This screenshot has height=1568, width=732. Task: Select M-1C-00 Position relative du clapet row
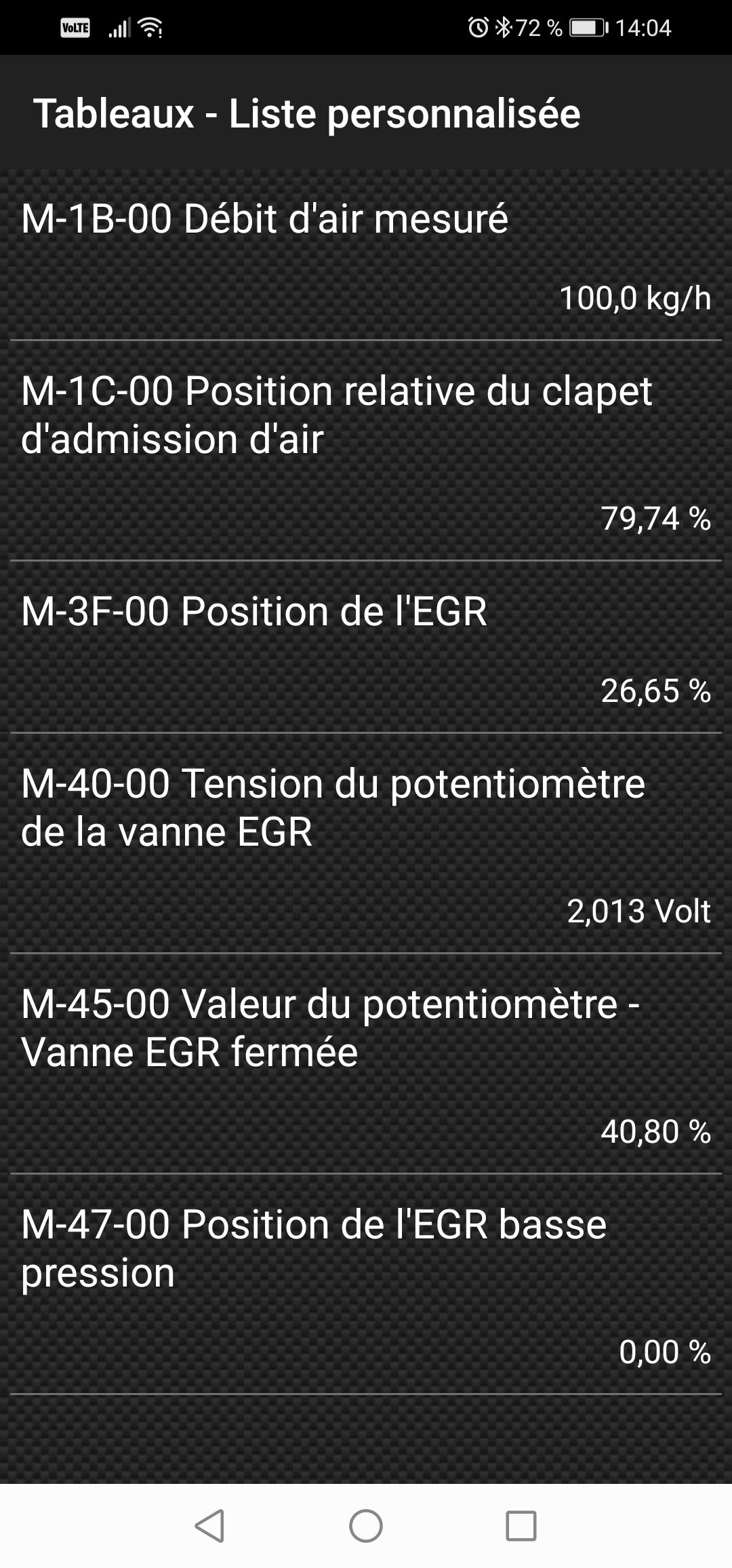tap(366, 450)
